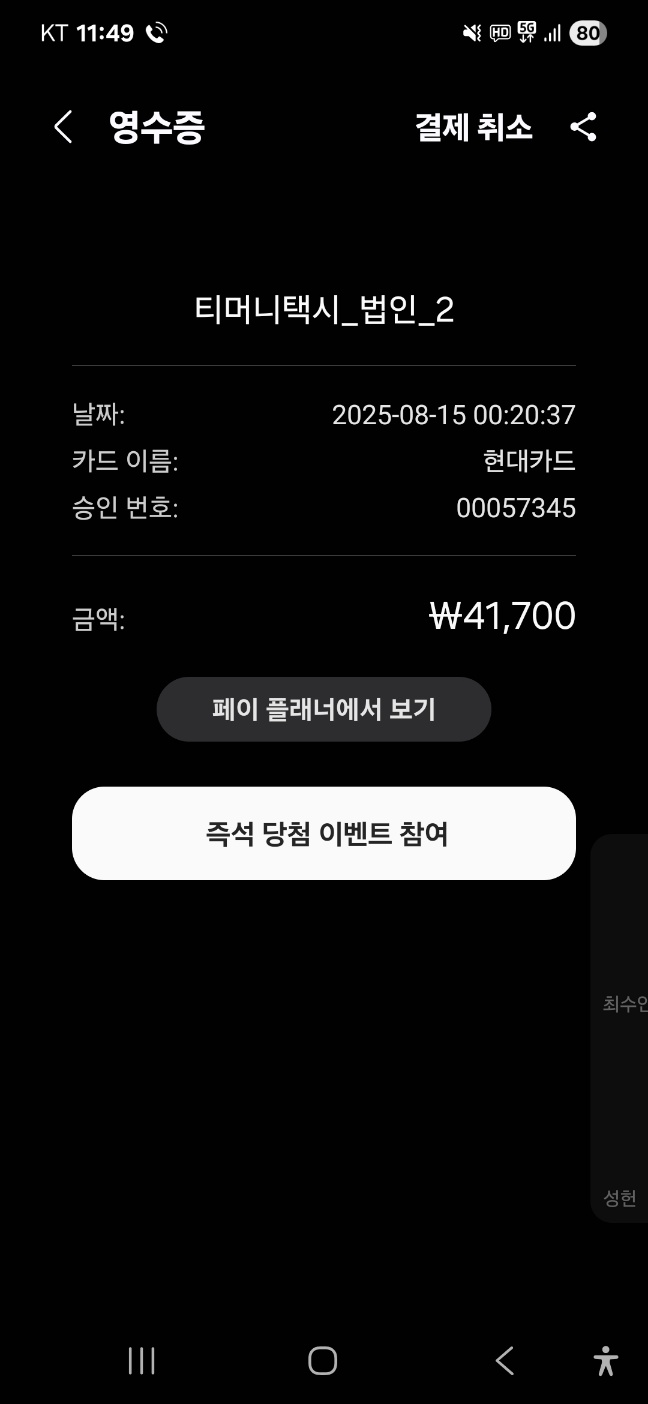
Task: Join the 즉석 당첨 이벤트 참여 event
Action: click(x=324, y=833)
